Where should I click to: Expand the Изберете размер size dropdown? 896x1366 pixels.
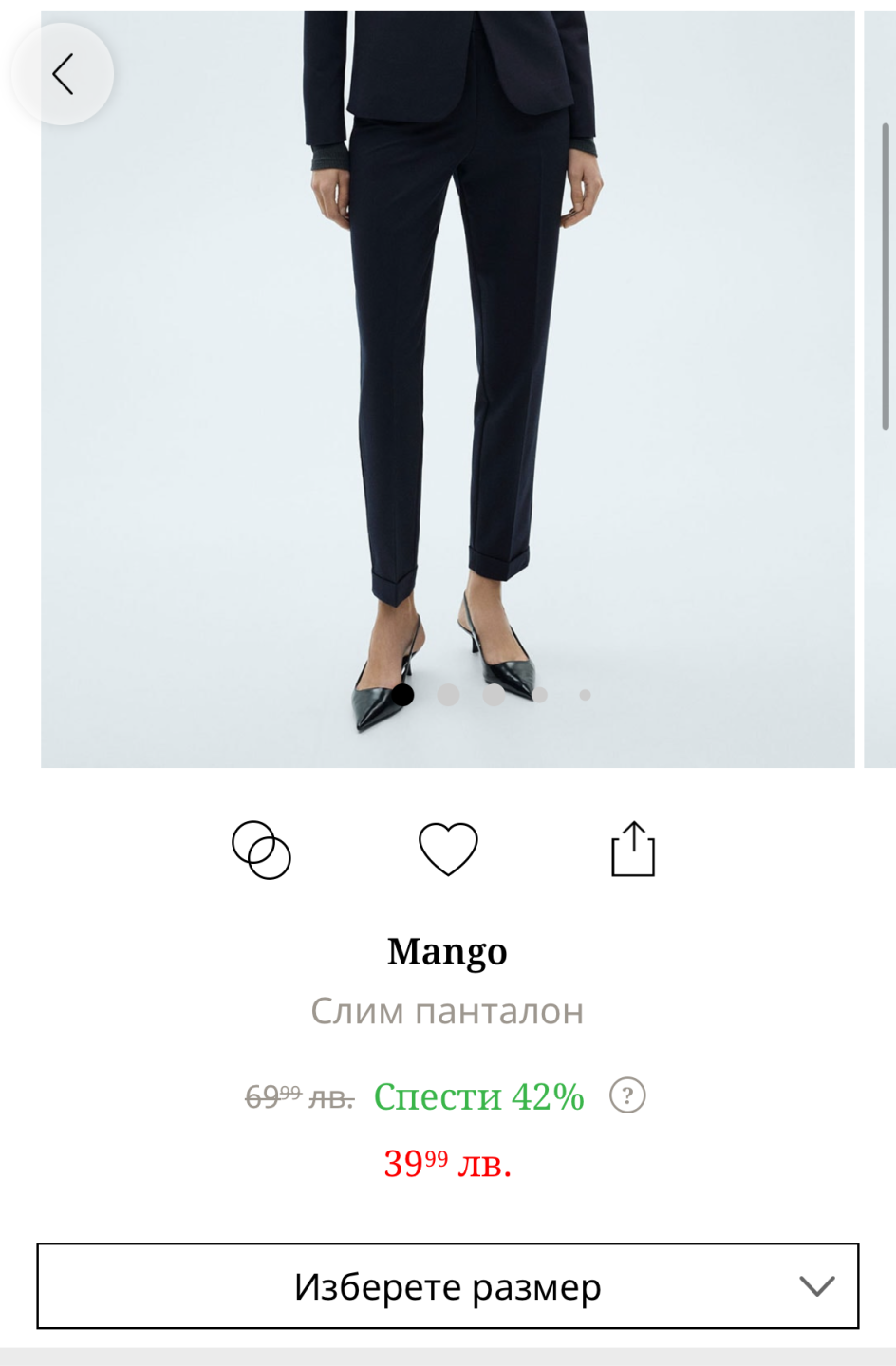pyautogui.click(x=448, y=1286)
